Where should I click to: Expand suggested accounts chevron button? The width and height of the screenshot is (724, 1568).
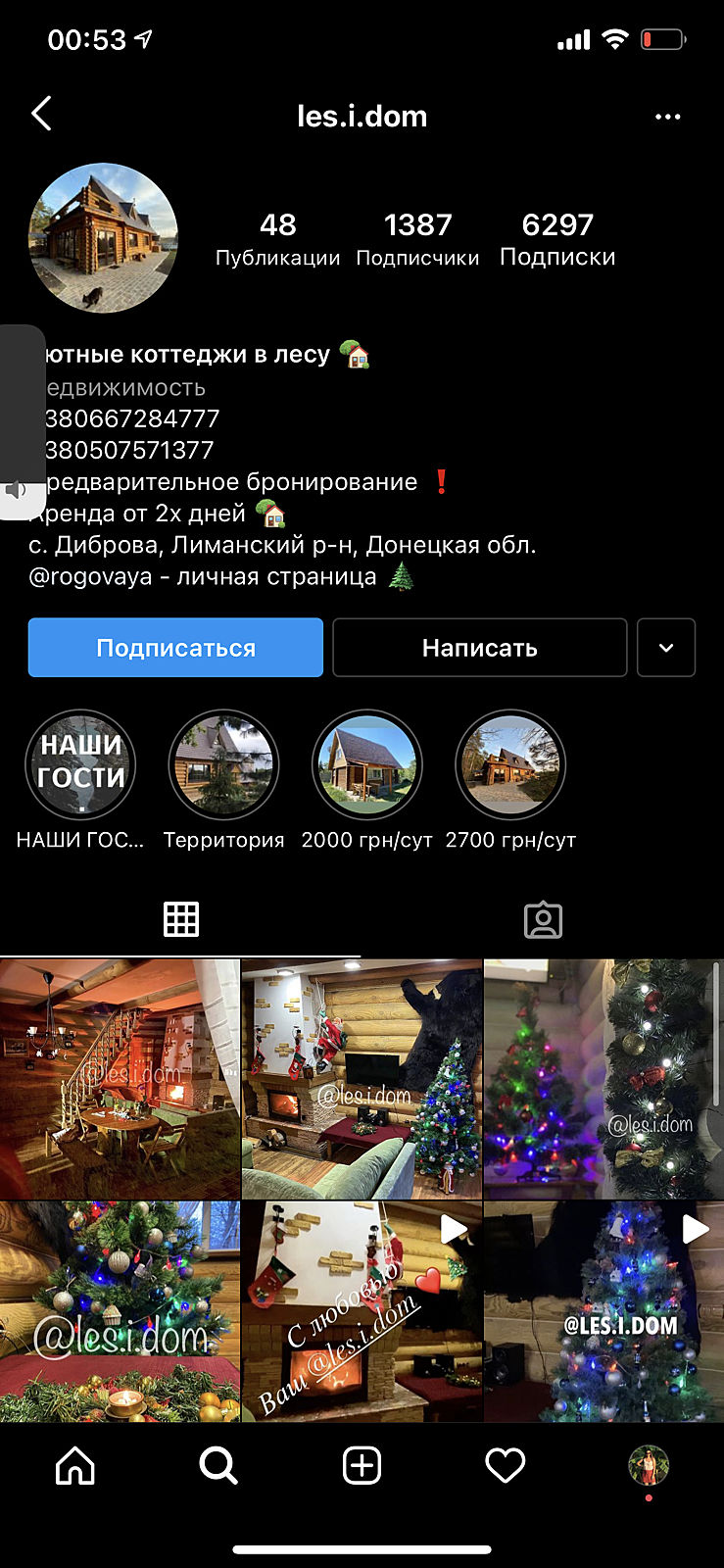pos(666,648)
